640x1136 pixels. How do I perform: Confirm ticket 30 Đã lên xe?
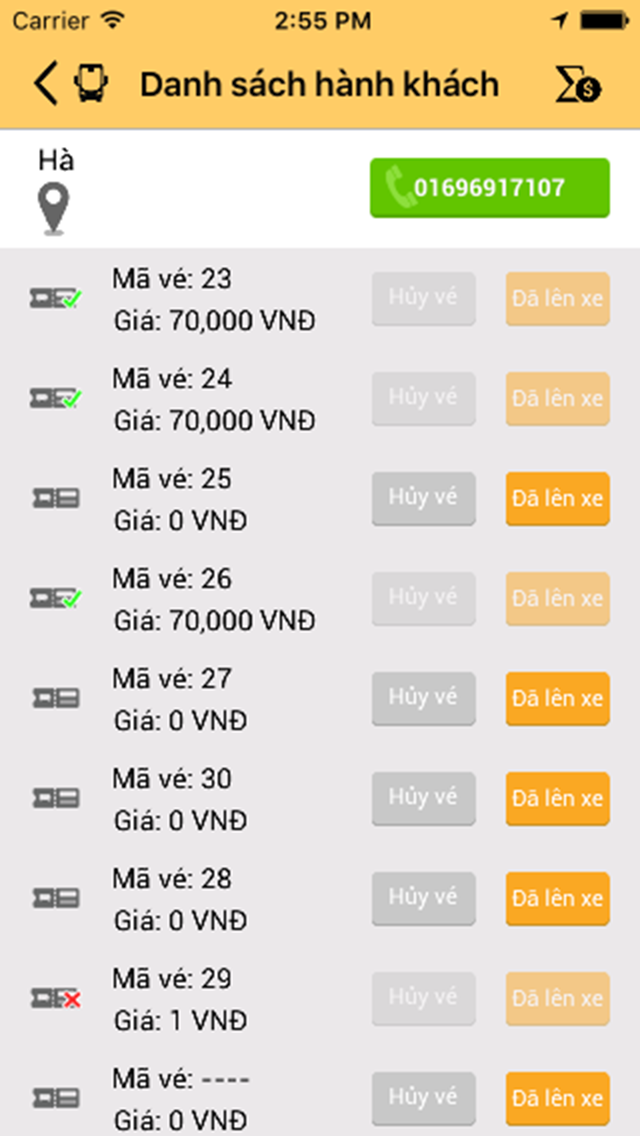click(557, 798)
